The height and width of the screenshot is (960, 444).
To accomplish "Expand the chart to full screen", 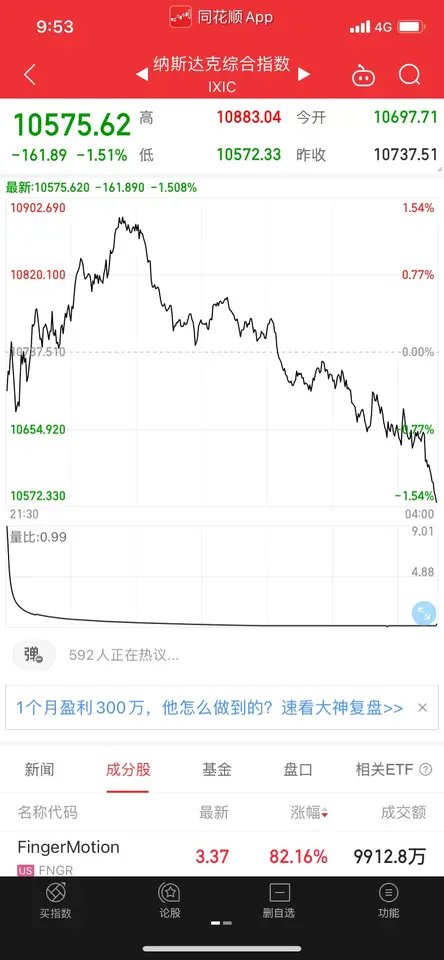I will pyautogui.click(x=424, y=613).
